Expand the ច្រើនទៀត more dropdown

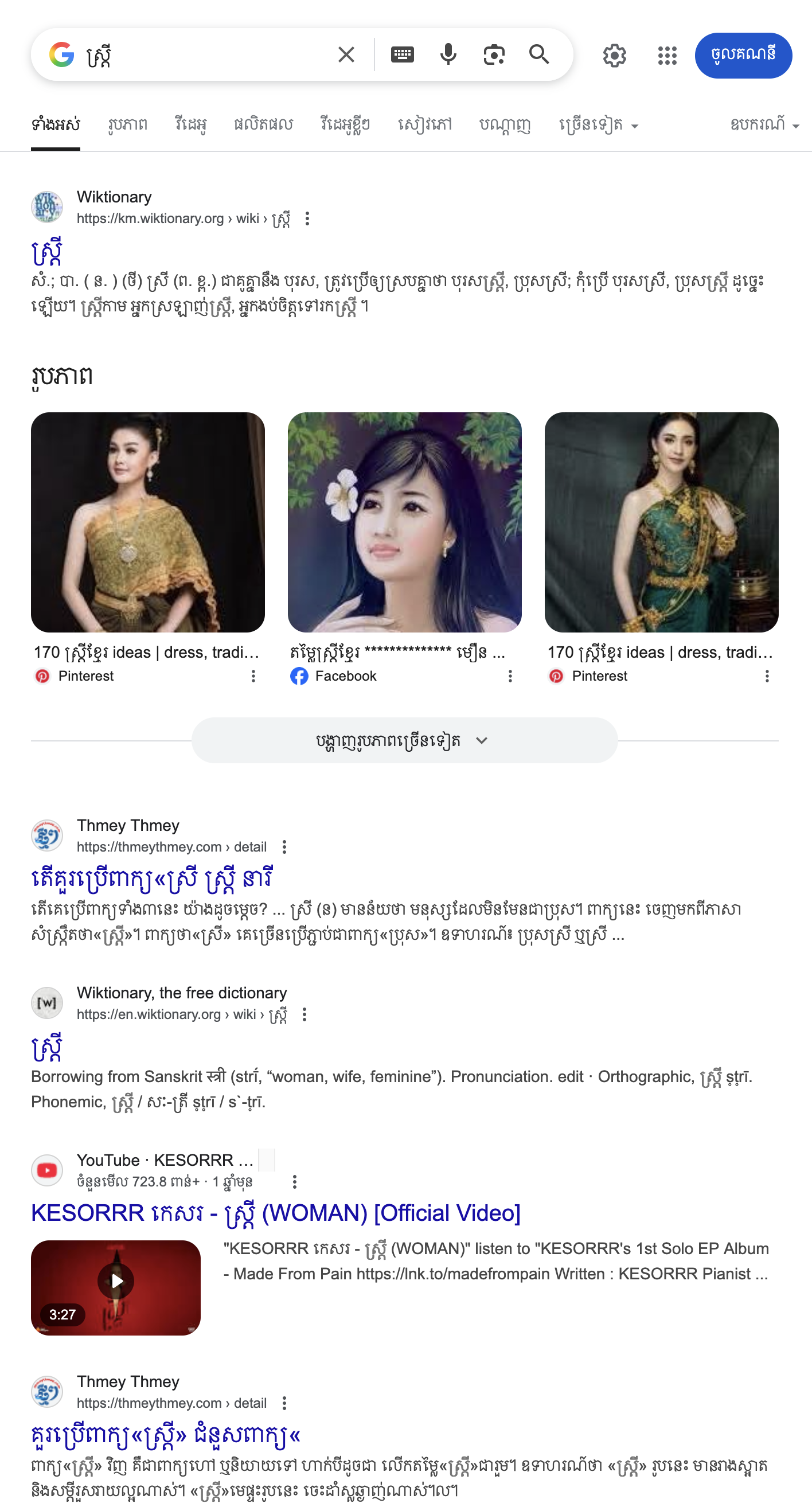click(x=598, y=125)
